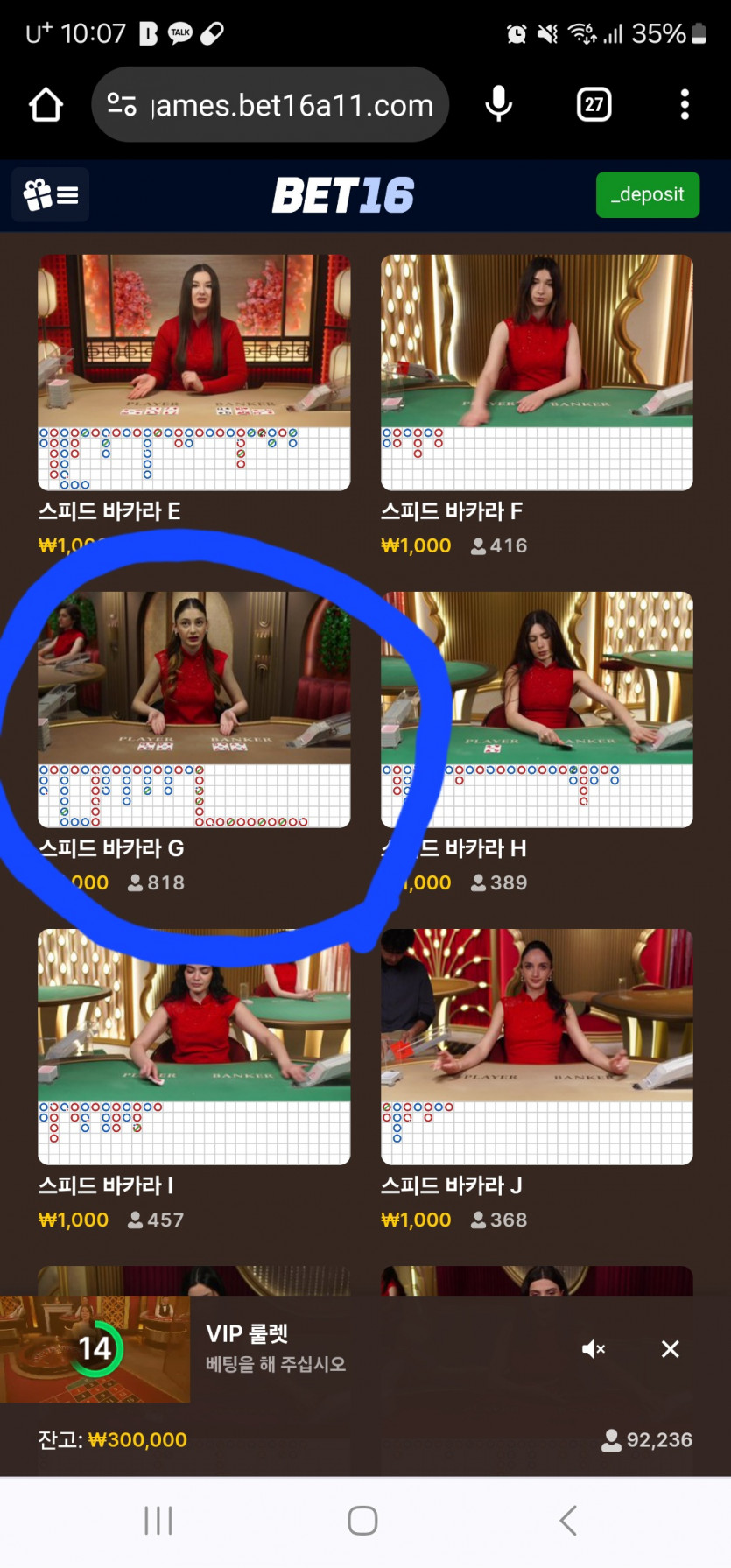Open the browser overflow menu
This screenshot has width=731, height=1568.
[685, 105]
